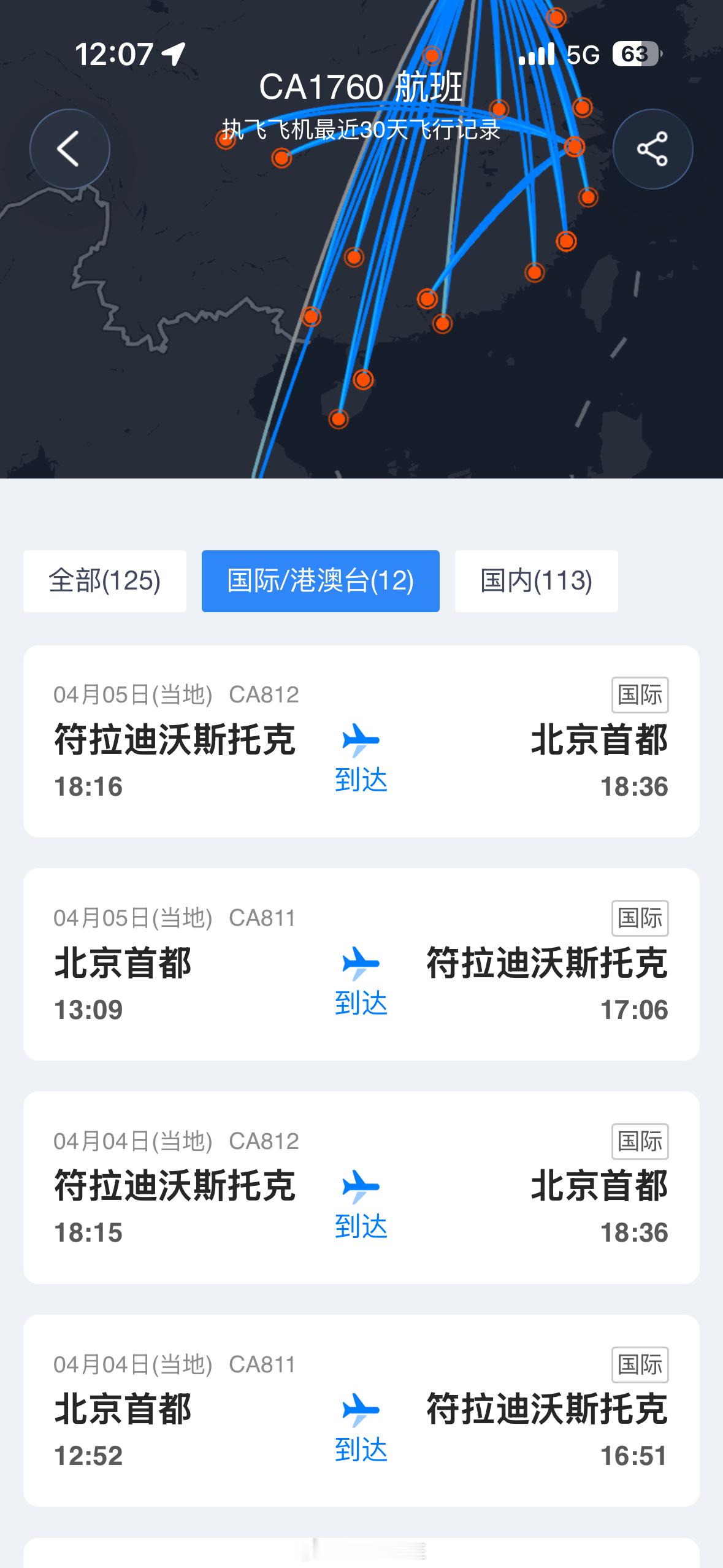
Task: Click the back arrow icon
Action: [69, 149]
